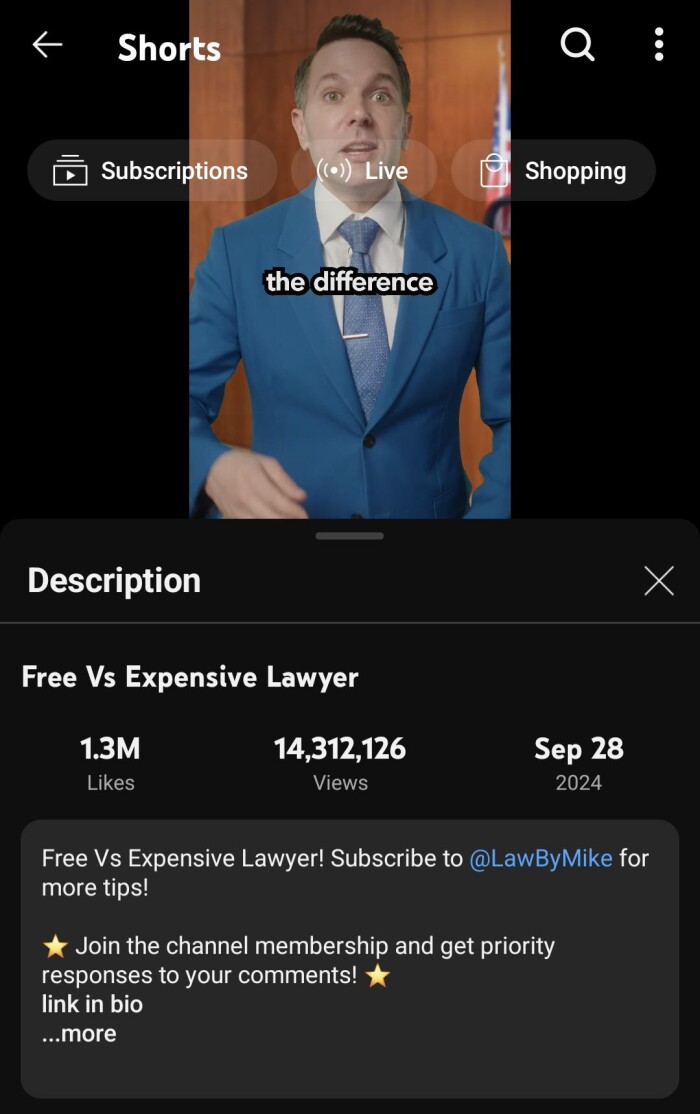Open search in Shorts
700x1114 pixels.
(577, 44)
